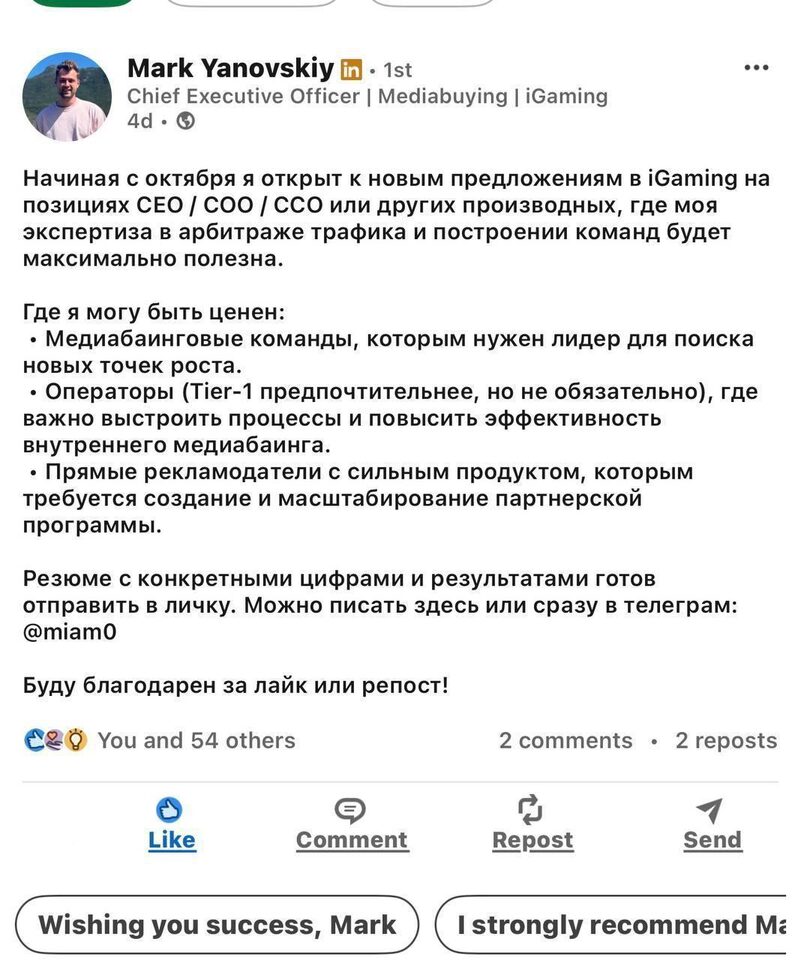Open the post overflow menu
801x960 pixels.
point(756,69)
